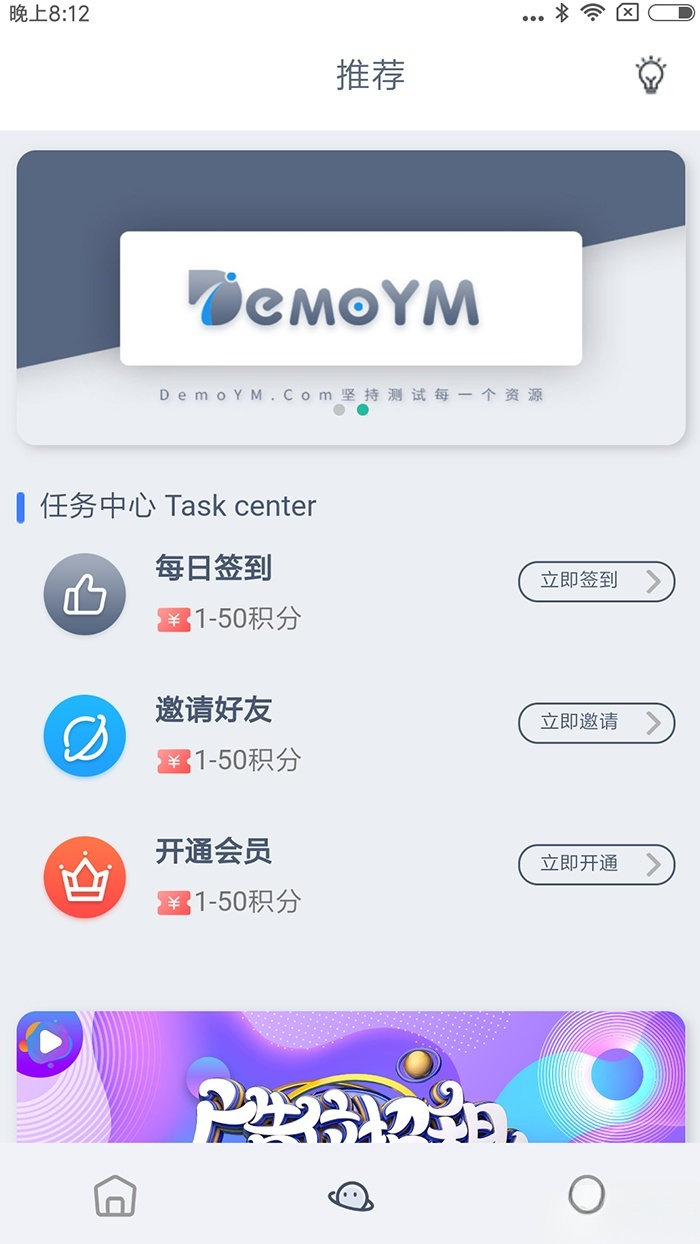
Task: Switch to the circle tab on the right
Action: click(587, 1194)
